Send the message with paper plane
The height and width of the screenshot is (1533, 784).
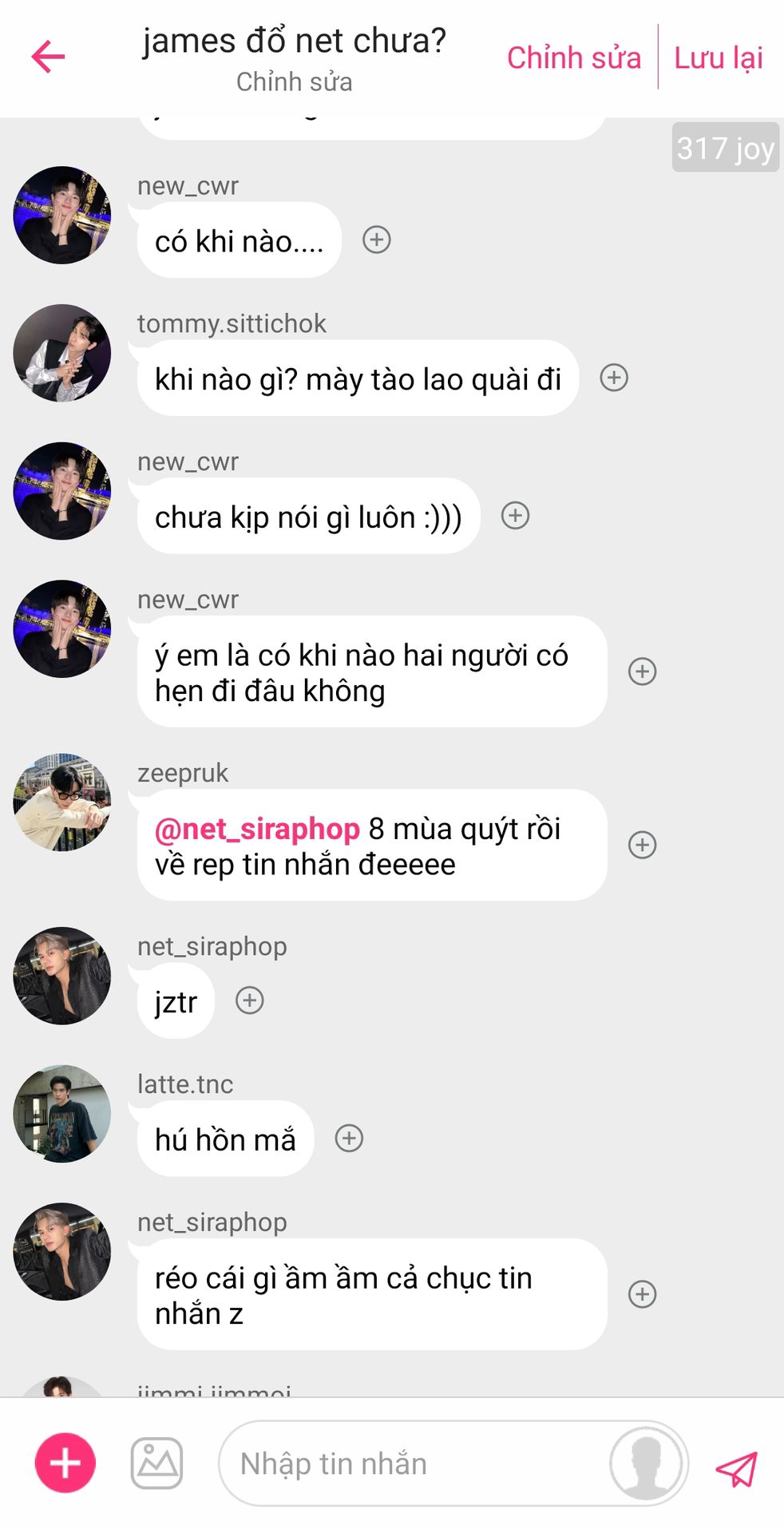pos(736,1468)
